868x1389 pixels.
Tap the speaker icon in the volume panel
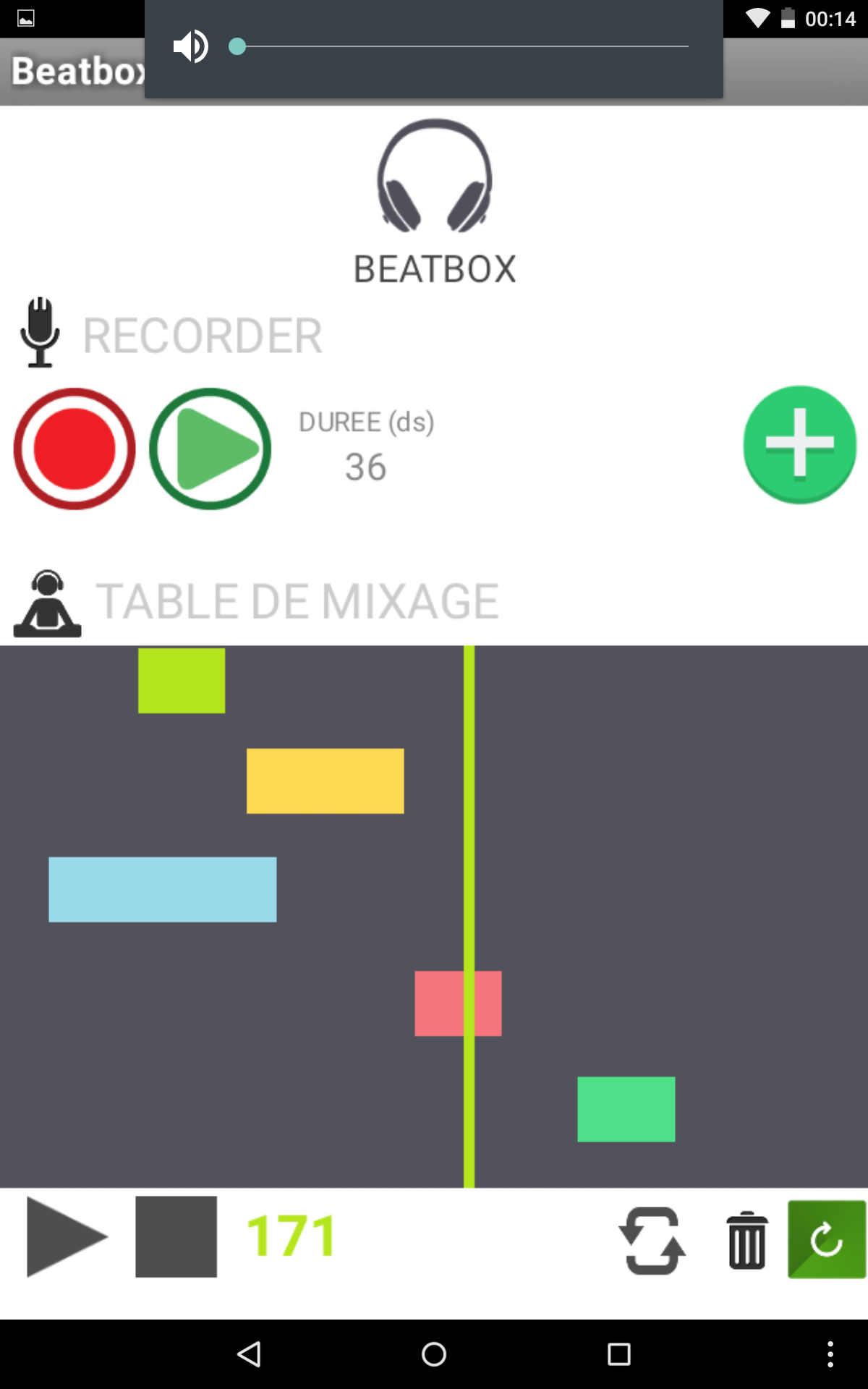click(x=191, y=47)
